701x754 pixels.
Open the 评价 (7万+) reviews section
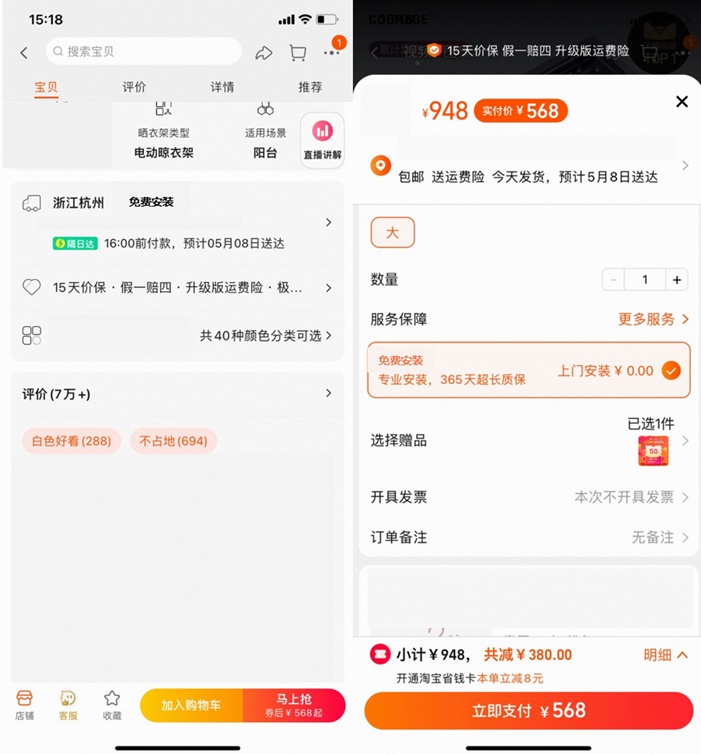point(177,394)
